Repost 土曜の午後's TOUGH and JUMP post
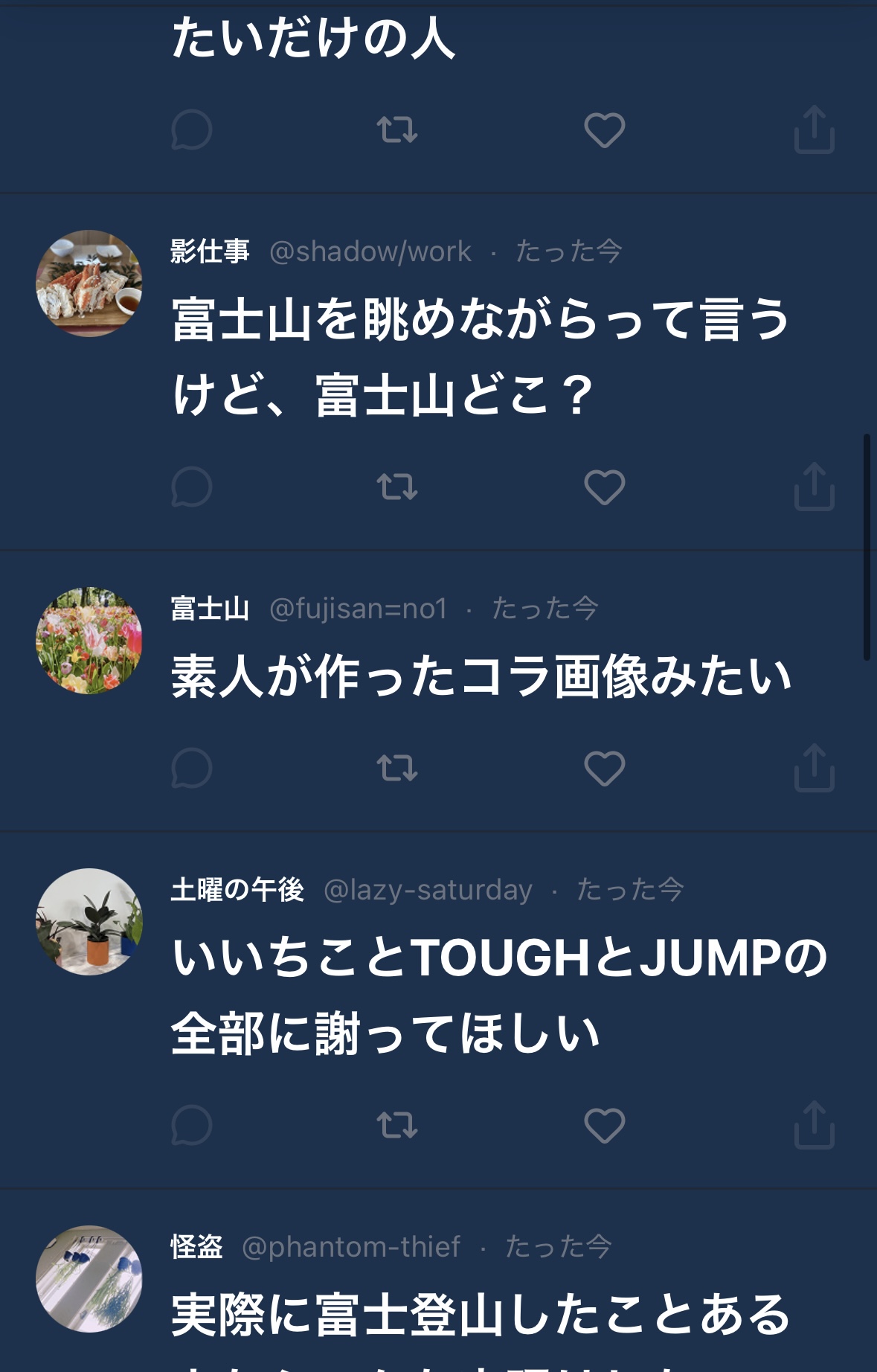This screenshot has height=1372, width=877. point(397,1125)
